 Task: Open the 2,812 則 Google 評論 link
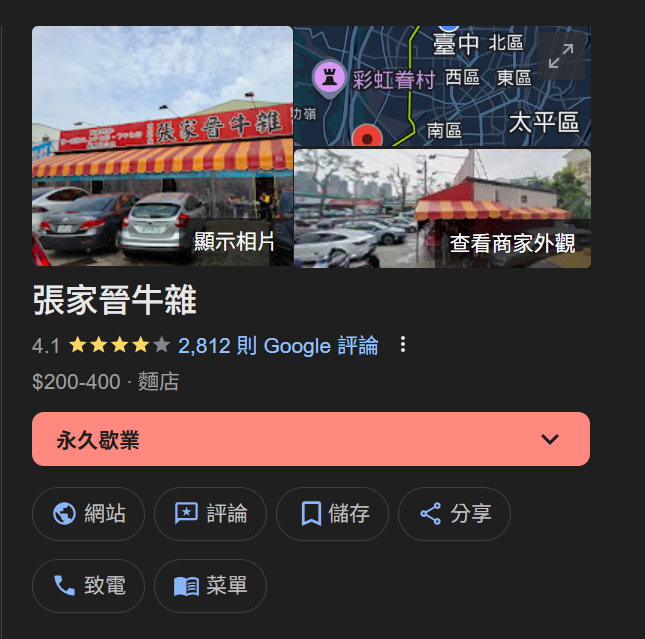click(278, 346)
